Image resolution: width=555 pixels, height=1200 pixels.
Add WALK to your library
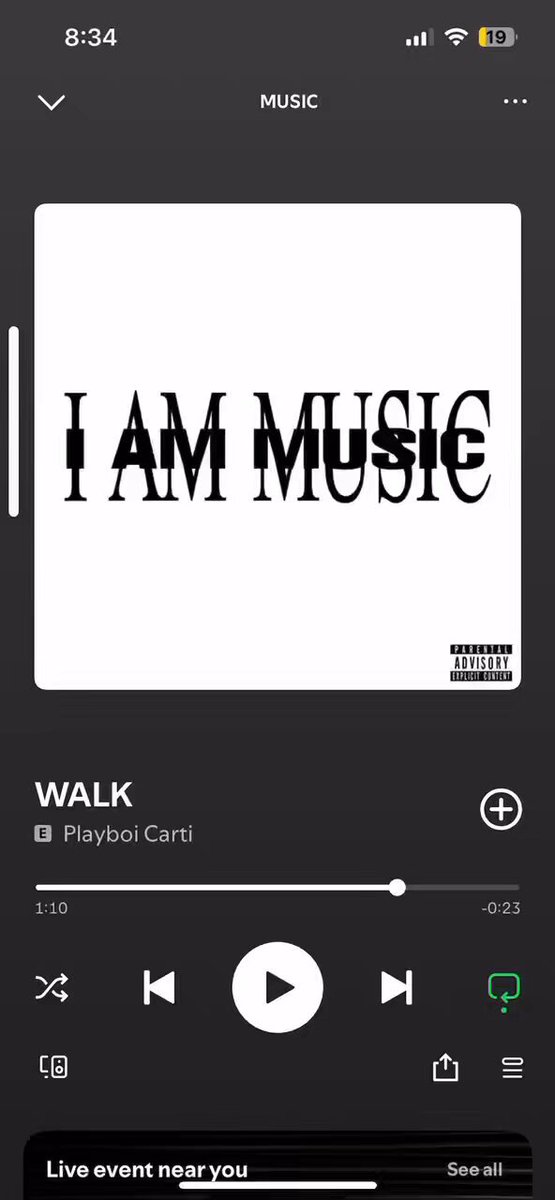(x=501, y=809)
